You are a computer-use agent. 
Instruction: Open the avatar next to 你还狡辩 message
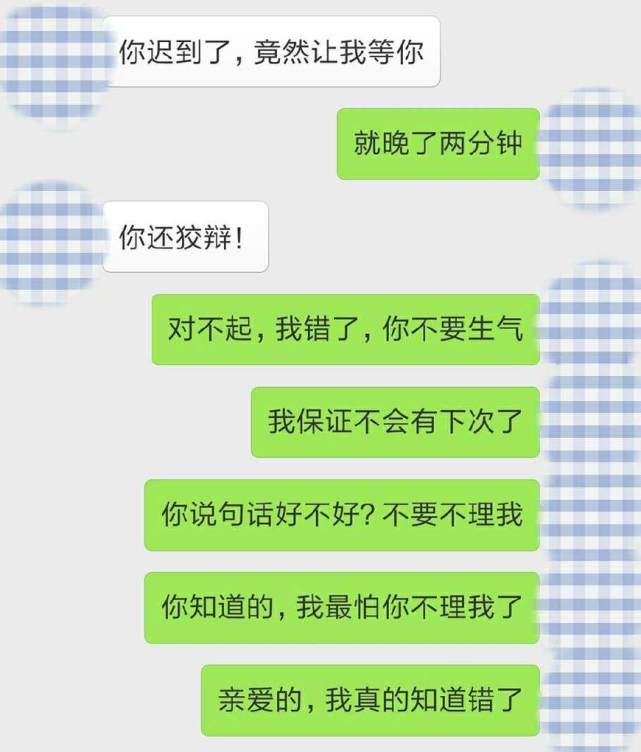tap(50, 242)
